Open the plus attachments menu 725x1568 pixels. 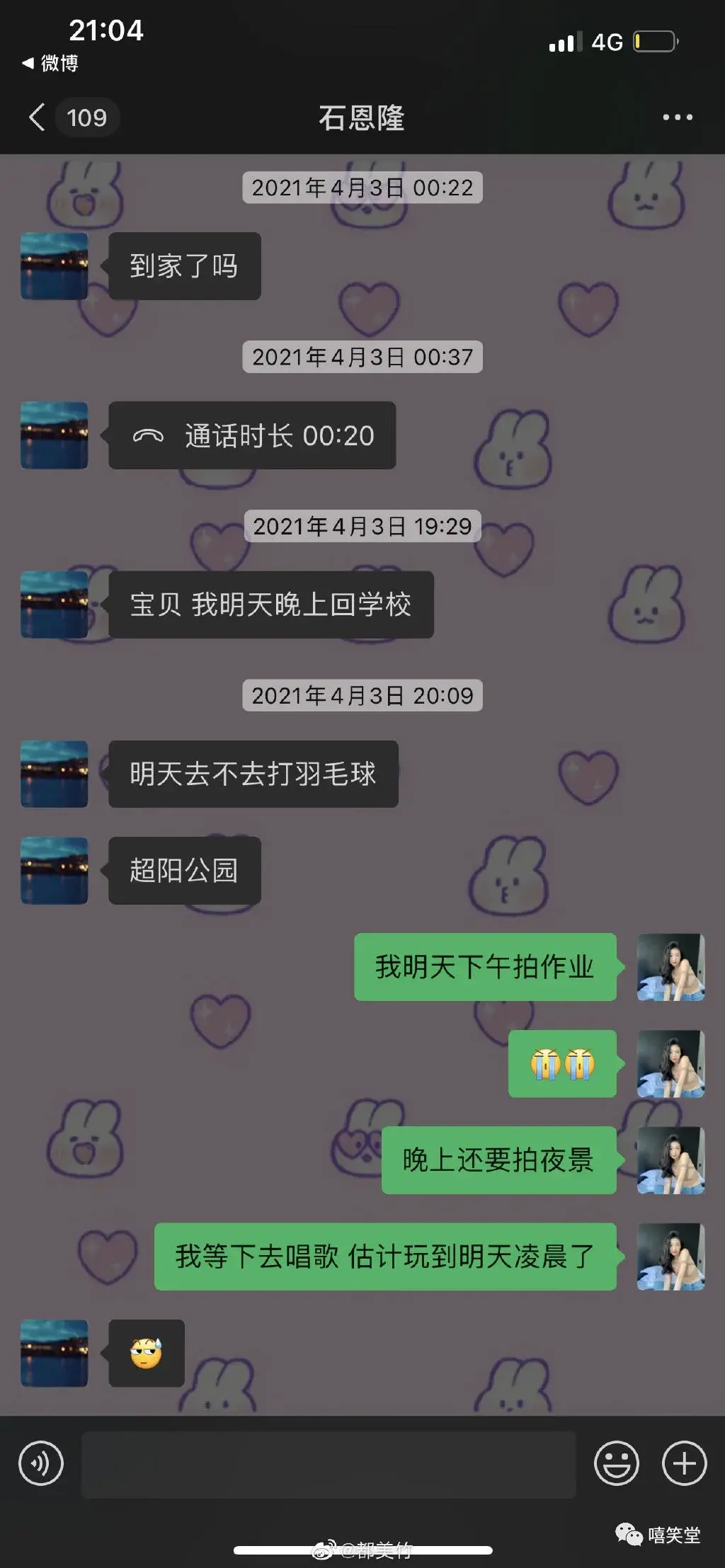[684, 1464]
